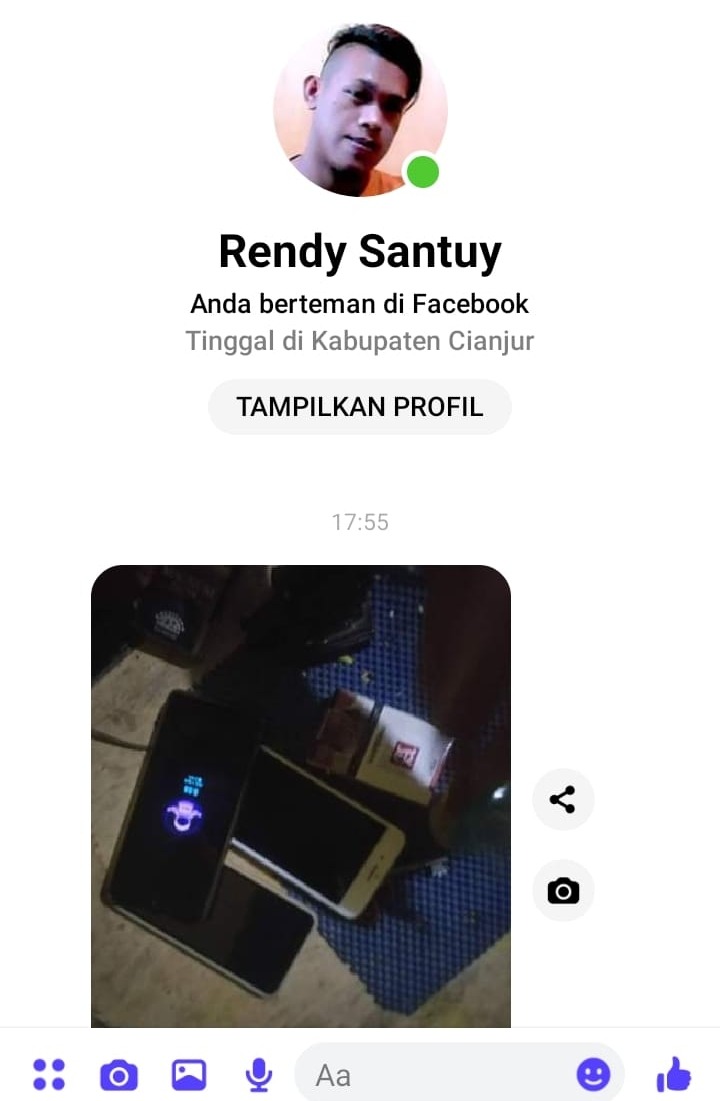The image size is (720, 1101).
Task: Open the emoji picker
Action: [593, 1075]
